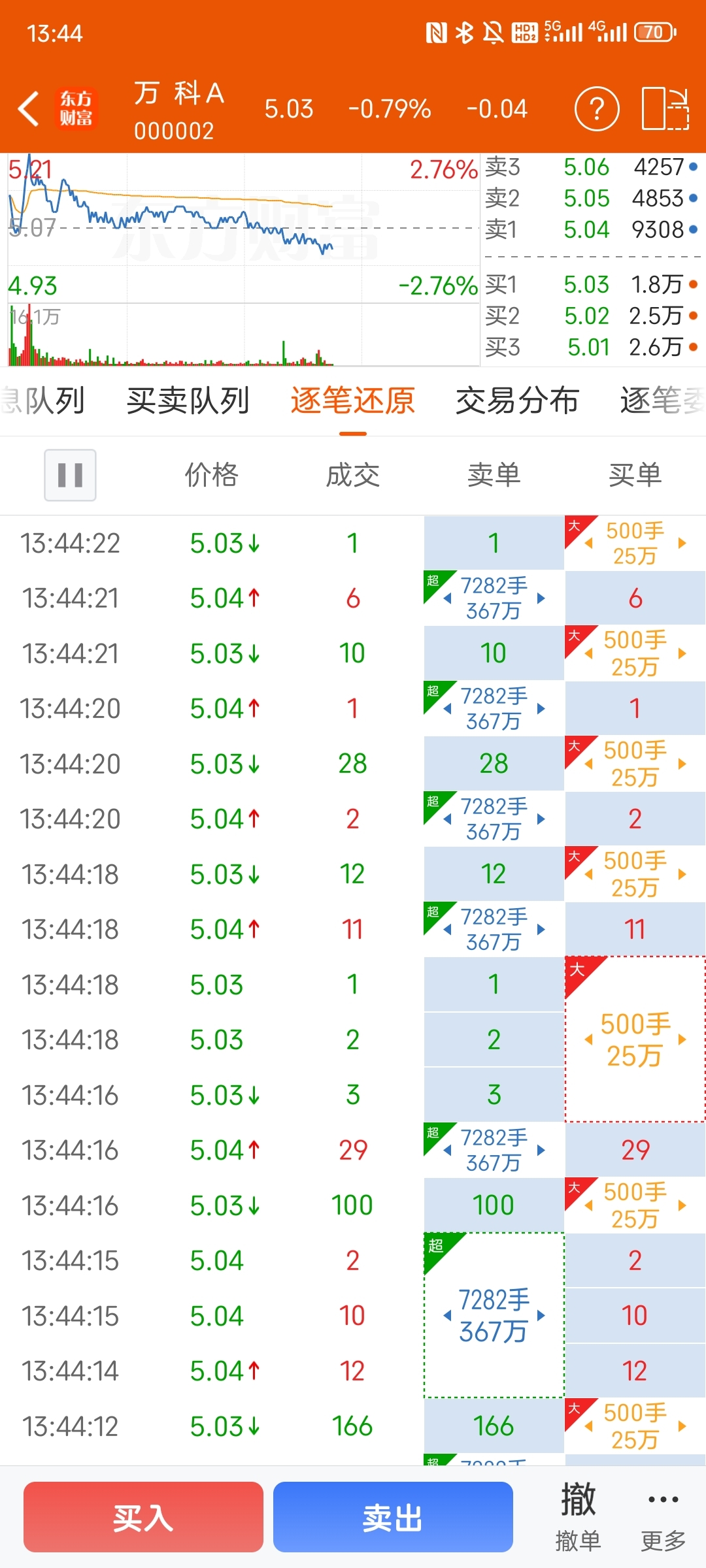Switch to the 买卖队列 tab
Image resolution: width=706 pixels, height=1568 pixels.
click(x=188, y=401)
